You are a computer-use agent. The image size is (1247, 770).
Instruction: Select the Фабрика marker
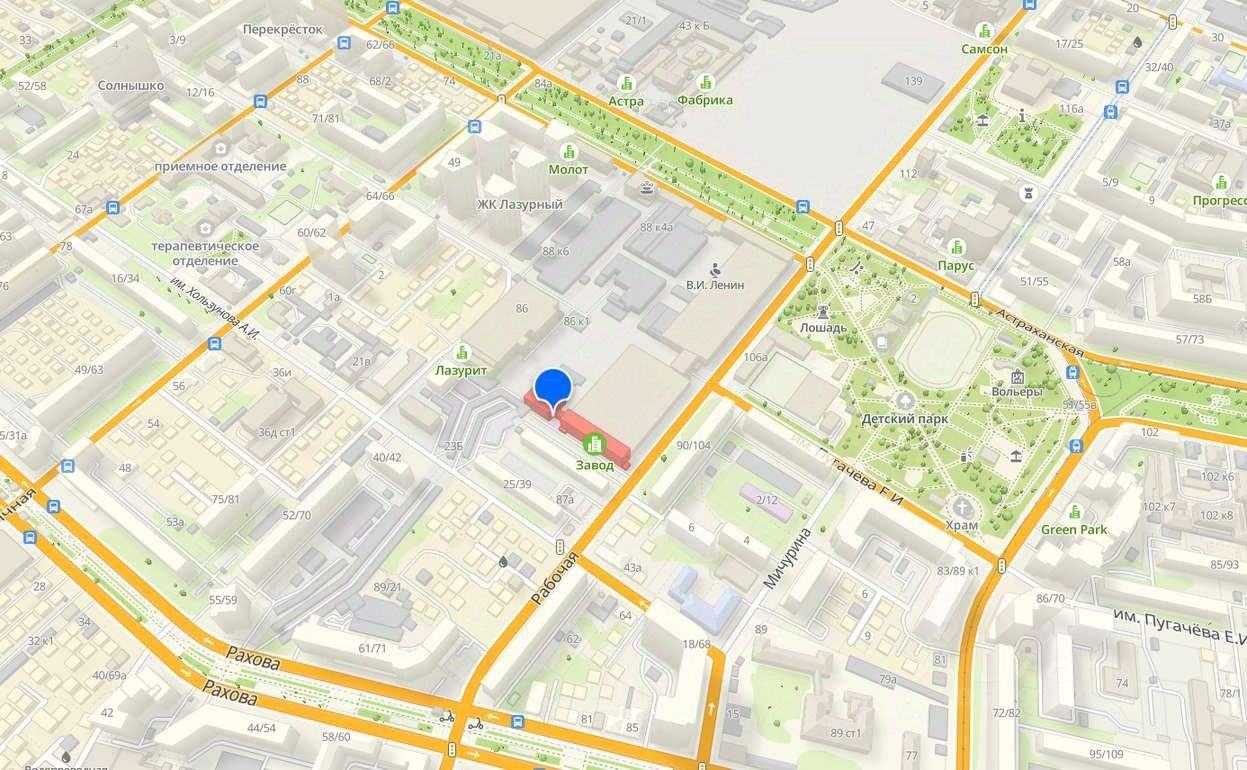(706, 82)
